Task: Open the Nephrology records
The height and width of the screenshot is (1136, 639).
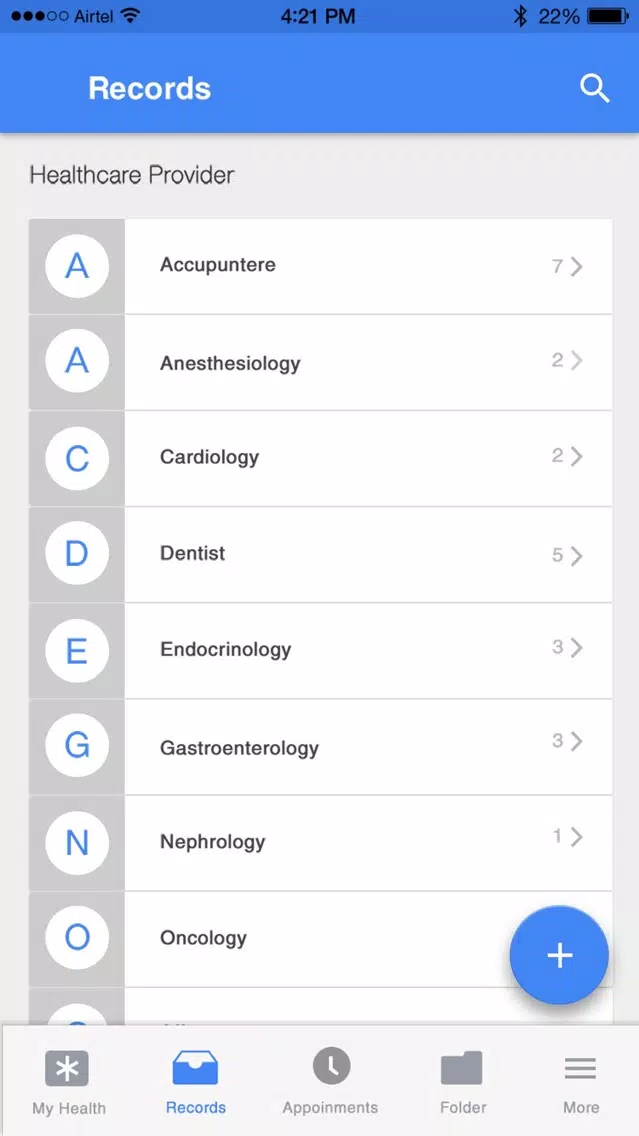Action: [x=321, y=843]
